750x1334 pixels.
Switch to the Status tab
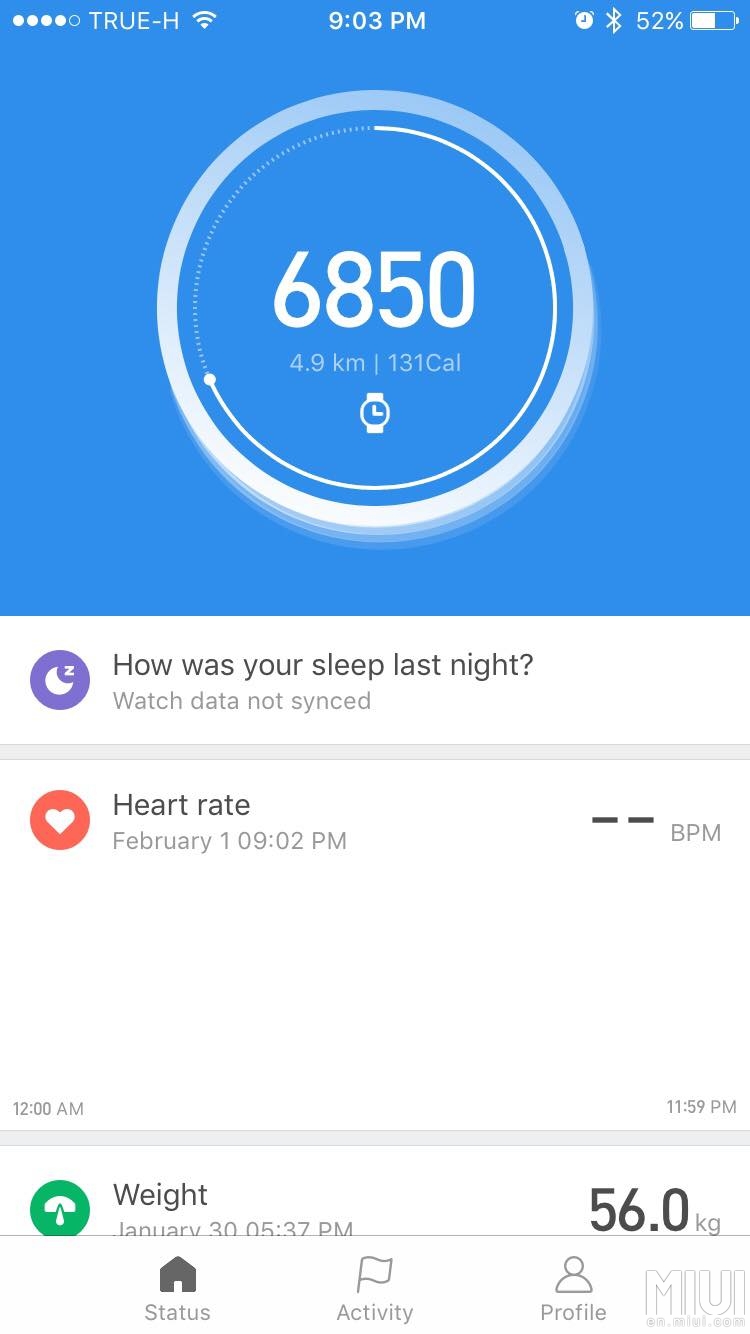point(177,1290)
